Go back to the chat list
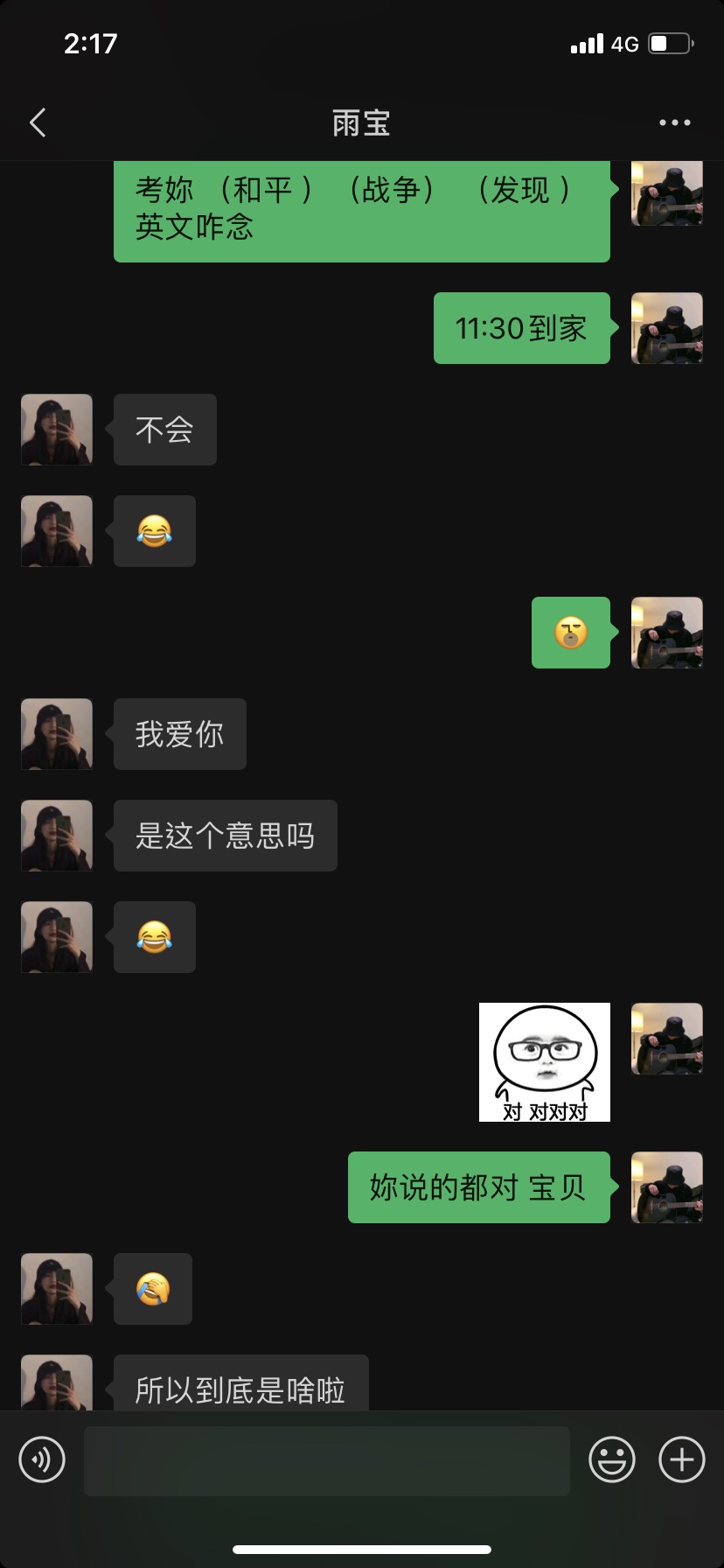Screen dimensions: 724x1568 coord(38,122)
